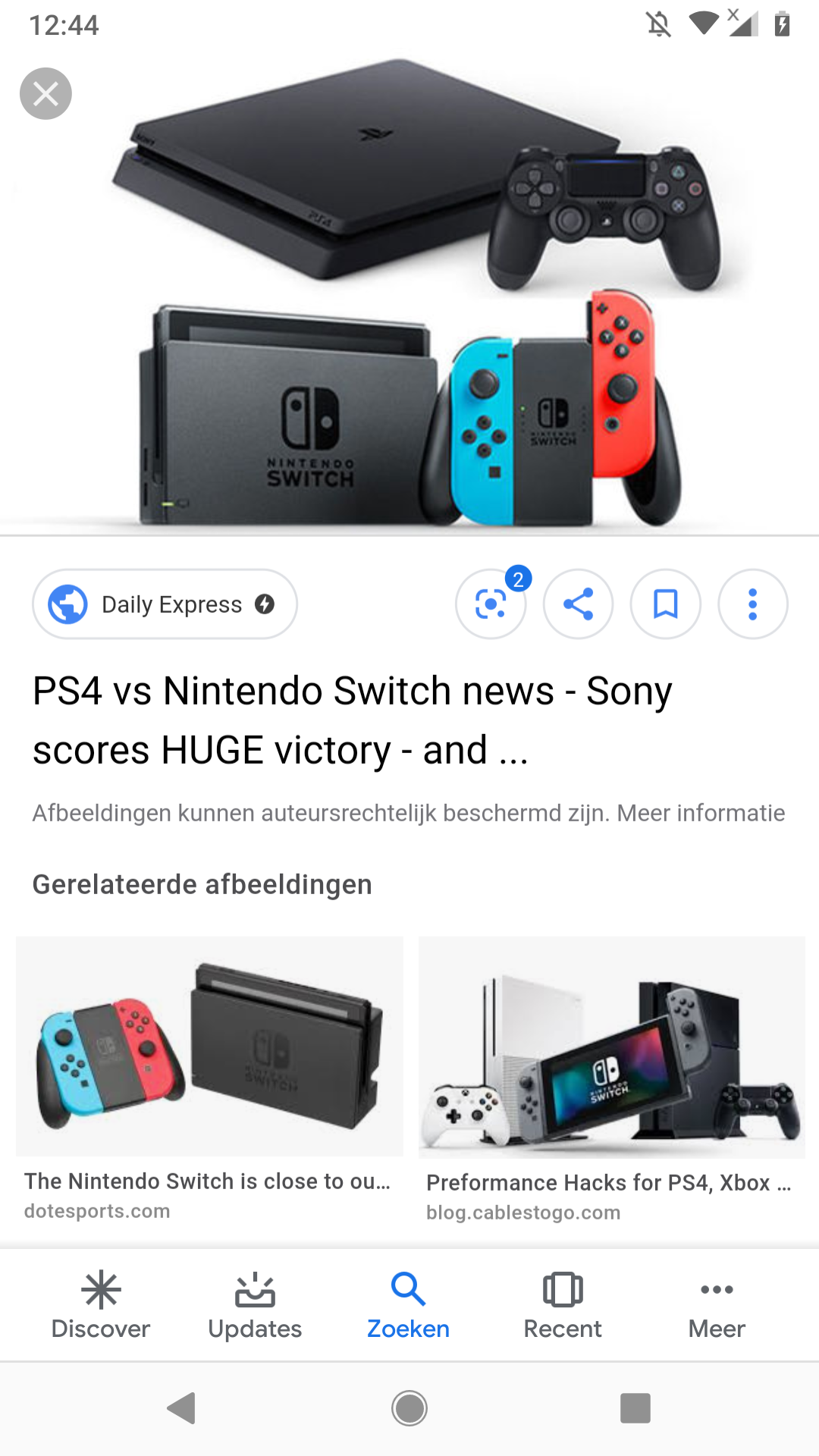Switch to the Zoeken tab
The image size is (819, 1456).
click(x=407, y=1304)
